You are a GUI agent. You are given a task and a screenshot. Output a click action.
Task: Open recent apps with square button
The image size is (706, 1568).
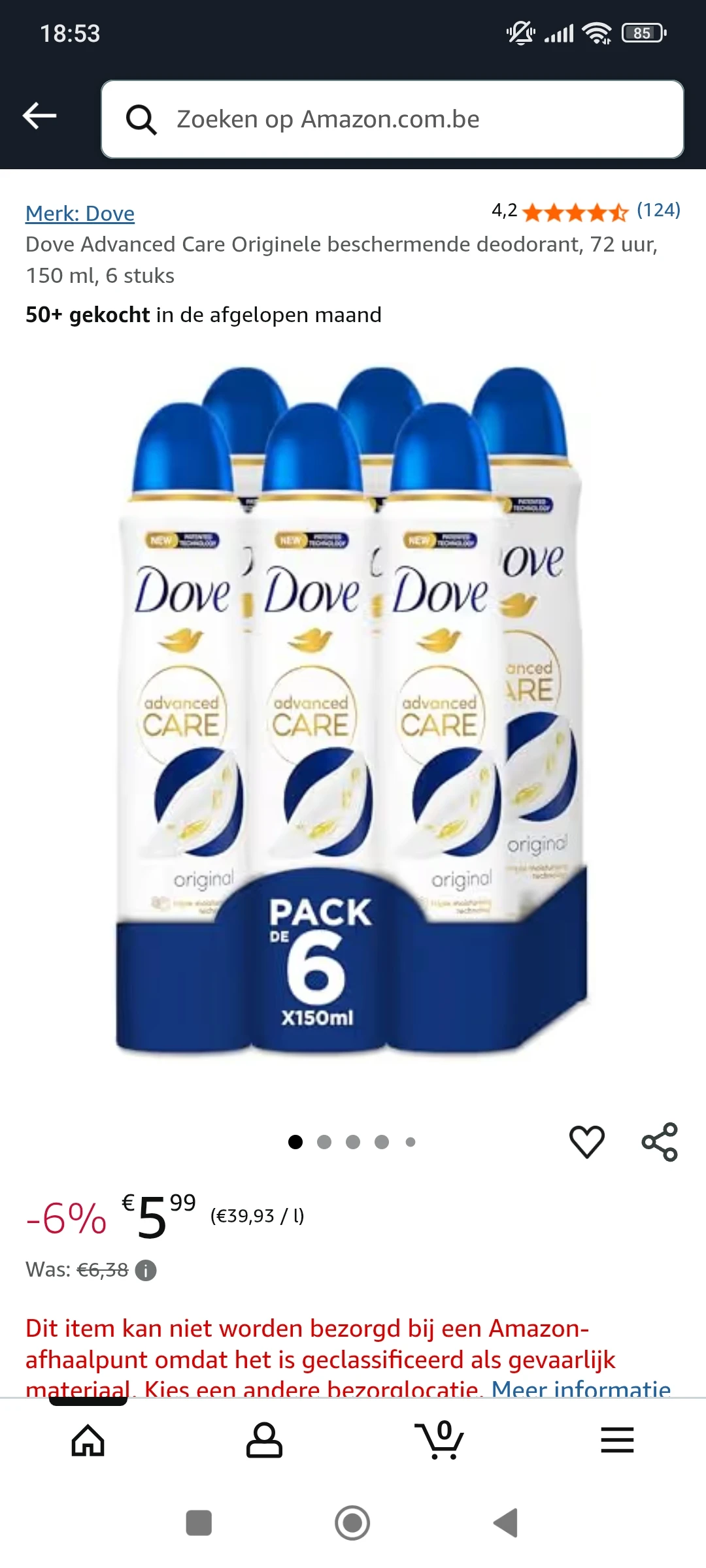[199, 1523]
